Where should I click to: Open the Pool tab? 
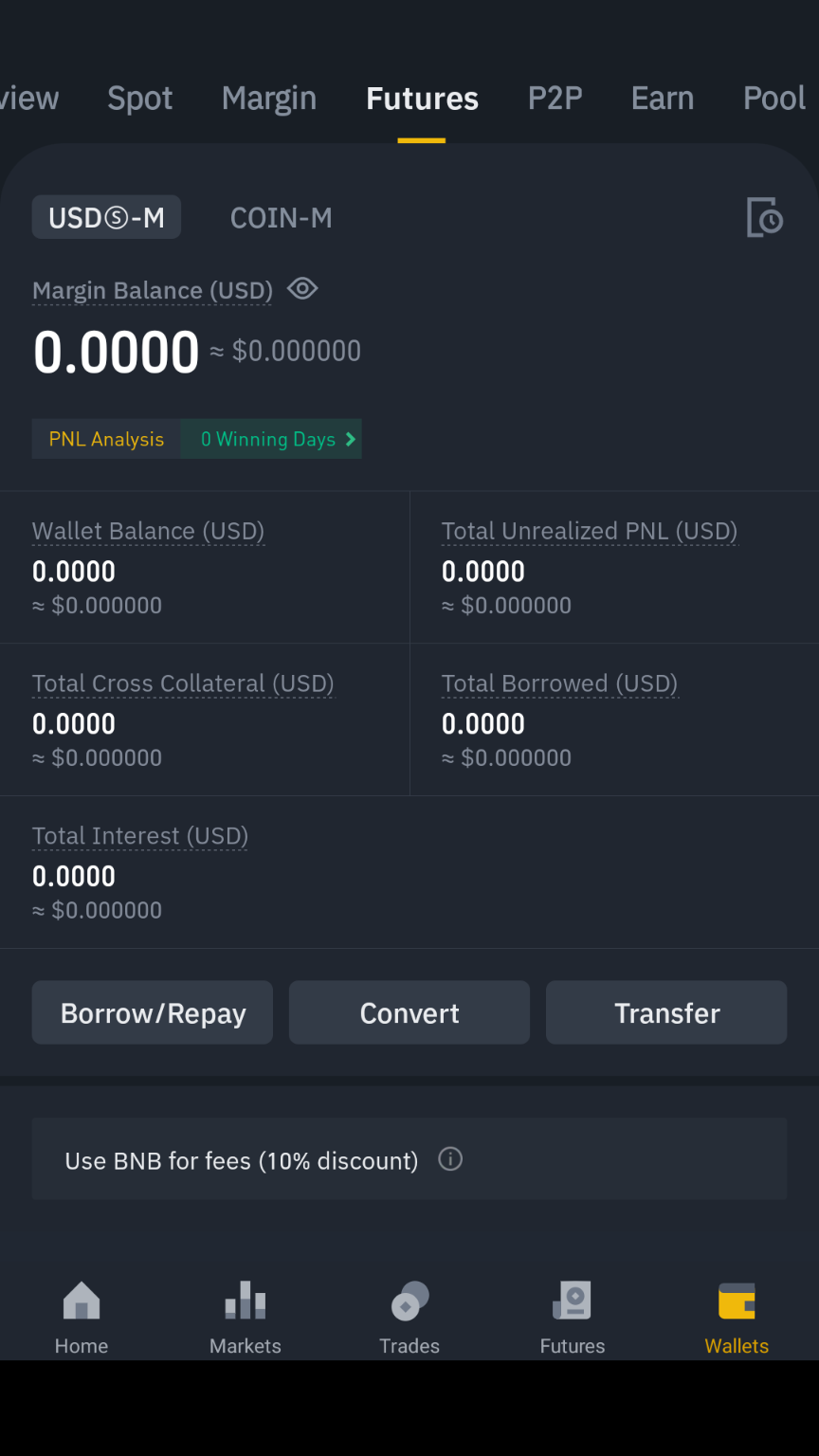[773, 99]
